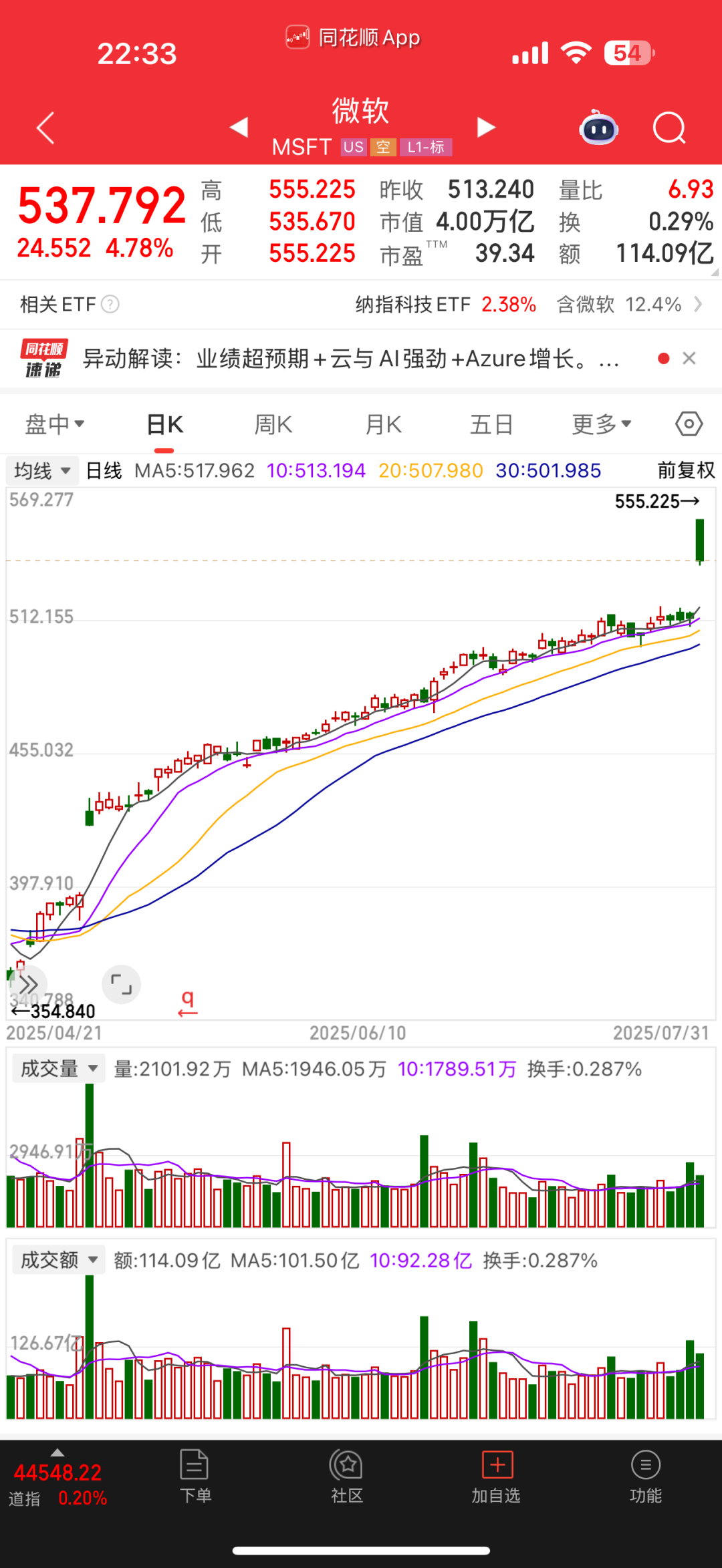The height and width of the screenshot is (1568, 722).
Task: Tap 下单 to place an order
Action: [x=195, y=1476]
